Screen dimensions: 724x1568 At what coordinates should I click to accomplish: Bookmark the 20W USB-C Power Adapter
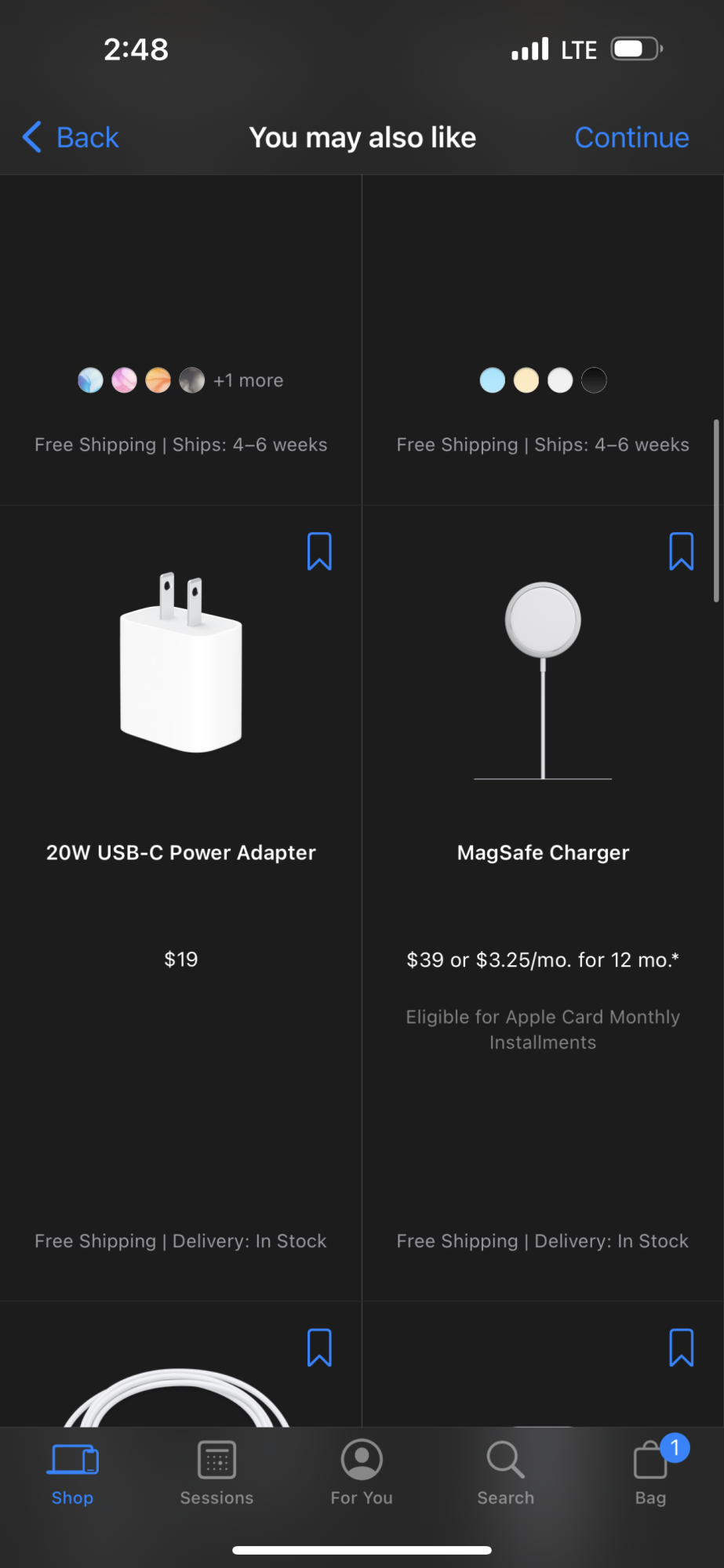point(319,551)
